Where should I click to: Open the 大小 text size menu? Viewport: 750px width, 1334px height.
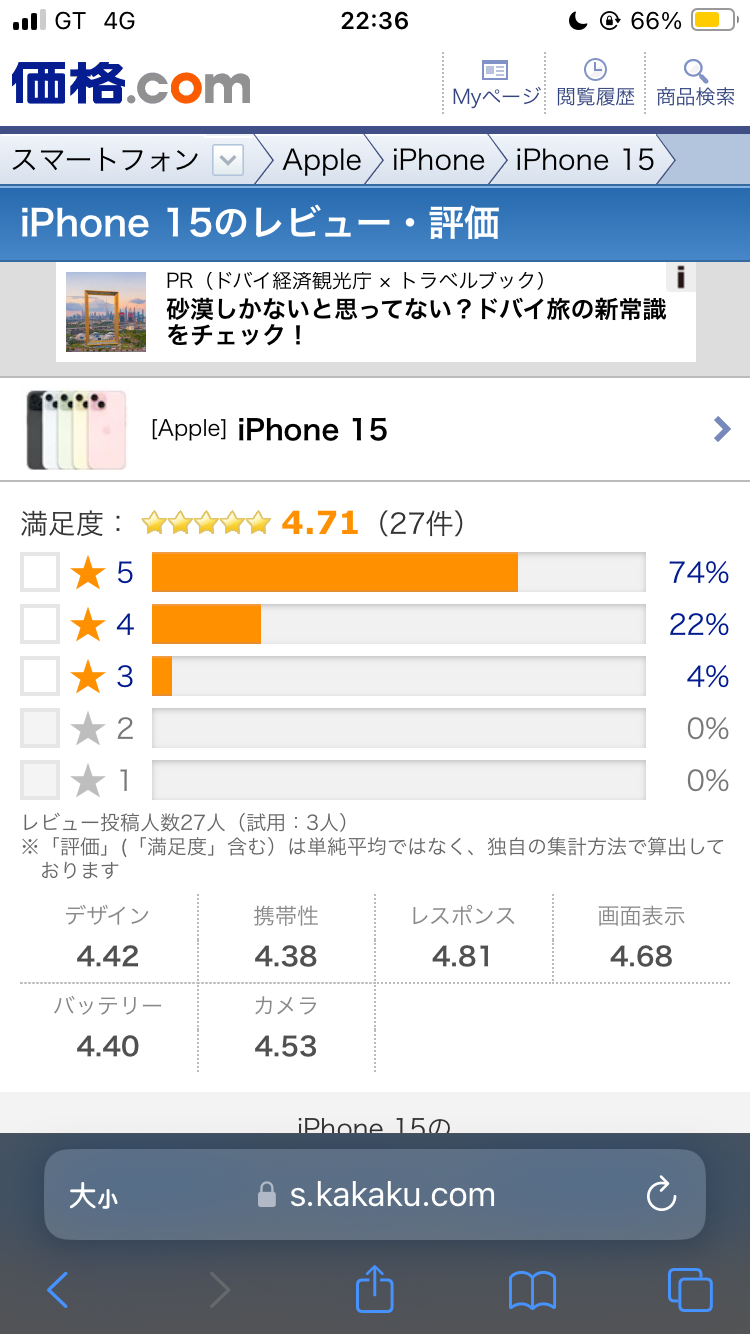click(x=93, y=1196)
